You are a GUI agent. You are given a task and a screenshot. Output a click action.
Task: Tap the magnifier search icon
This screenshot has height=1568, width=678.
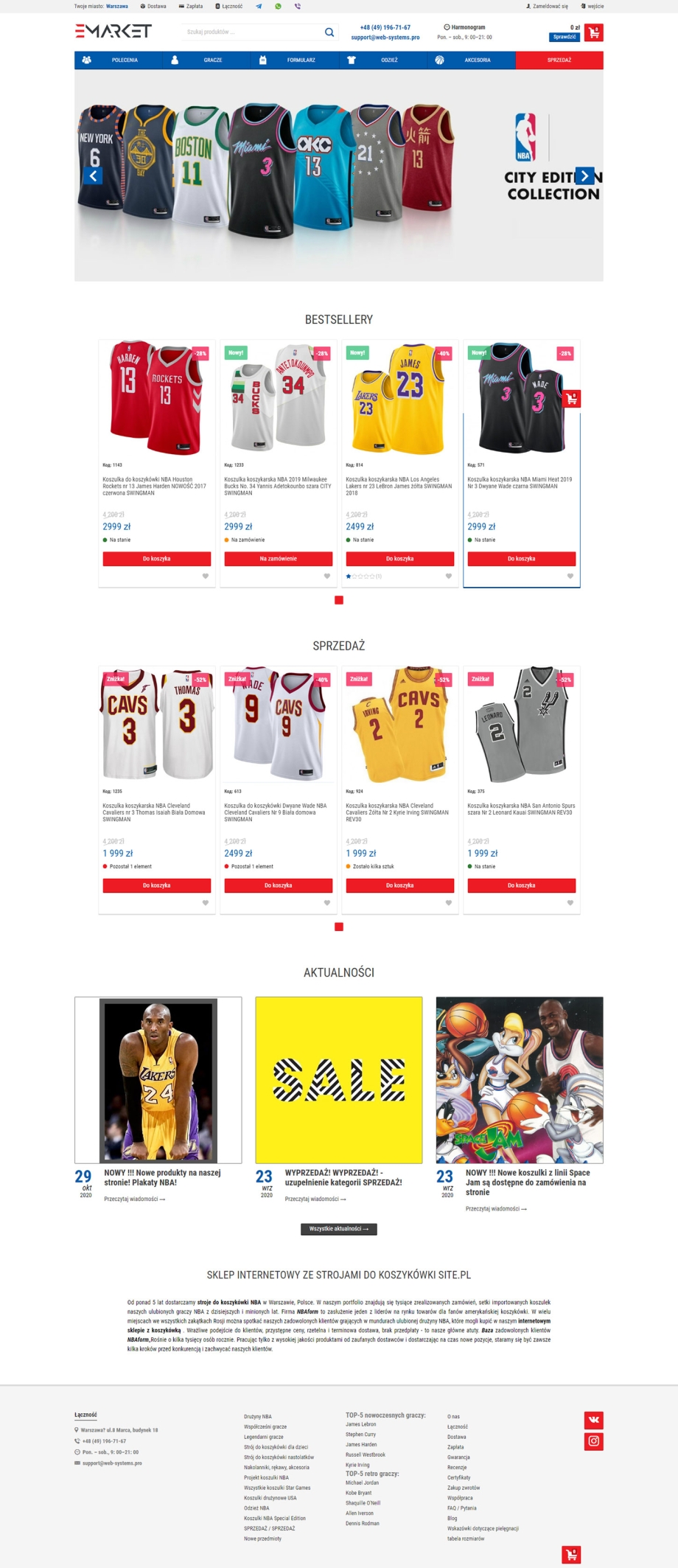pyautogui.click(x=329, y=32)
